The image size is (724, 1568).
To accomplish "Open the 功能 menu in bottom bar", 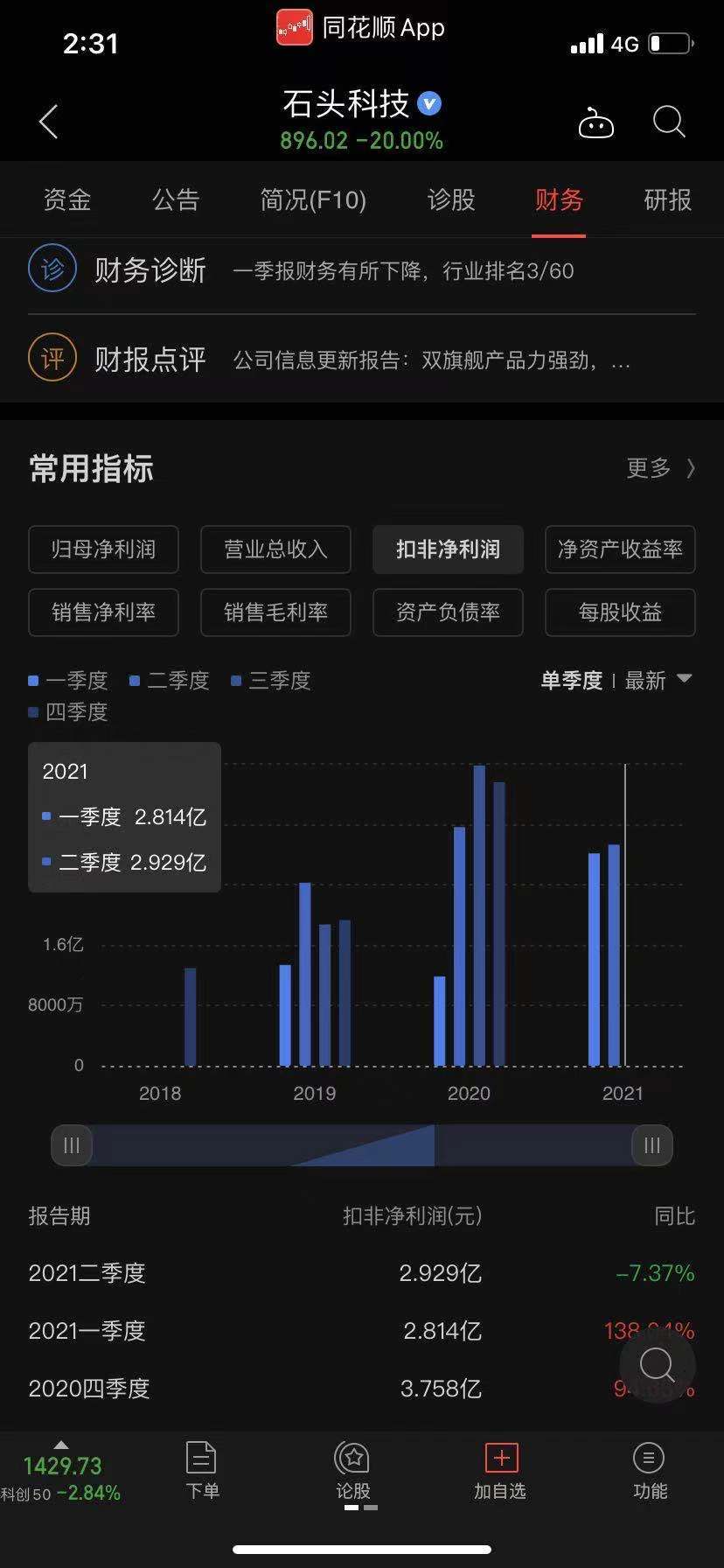I will click(x=650, y=1470).
